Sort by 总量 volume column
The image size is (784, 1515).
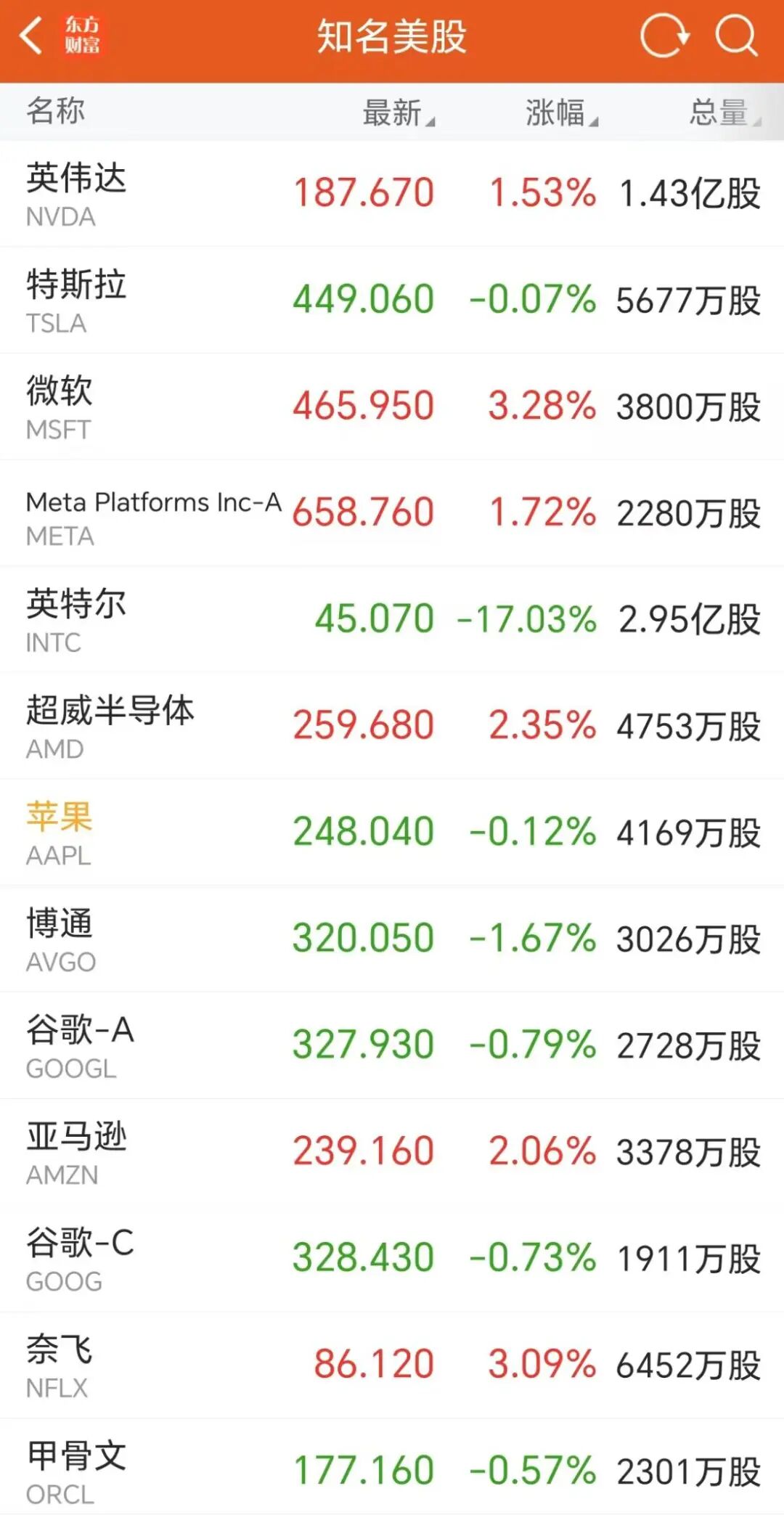click(x=724, y=113)
